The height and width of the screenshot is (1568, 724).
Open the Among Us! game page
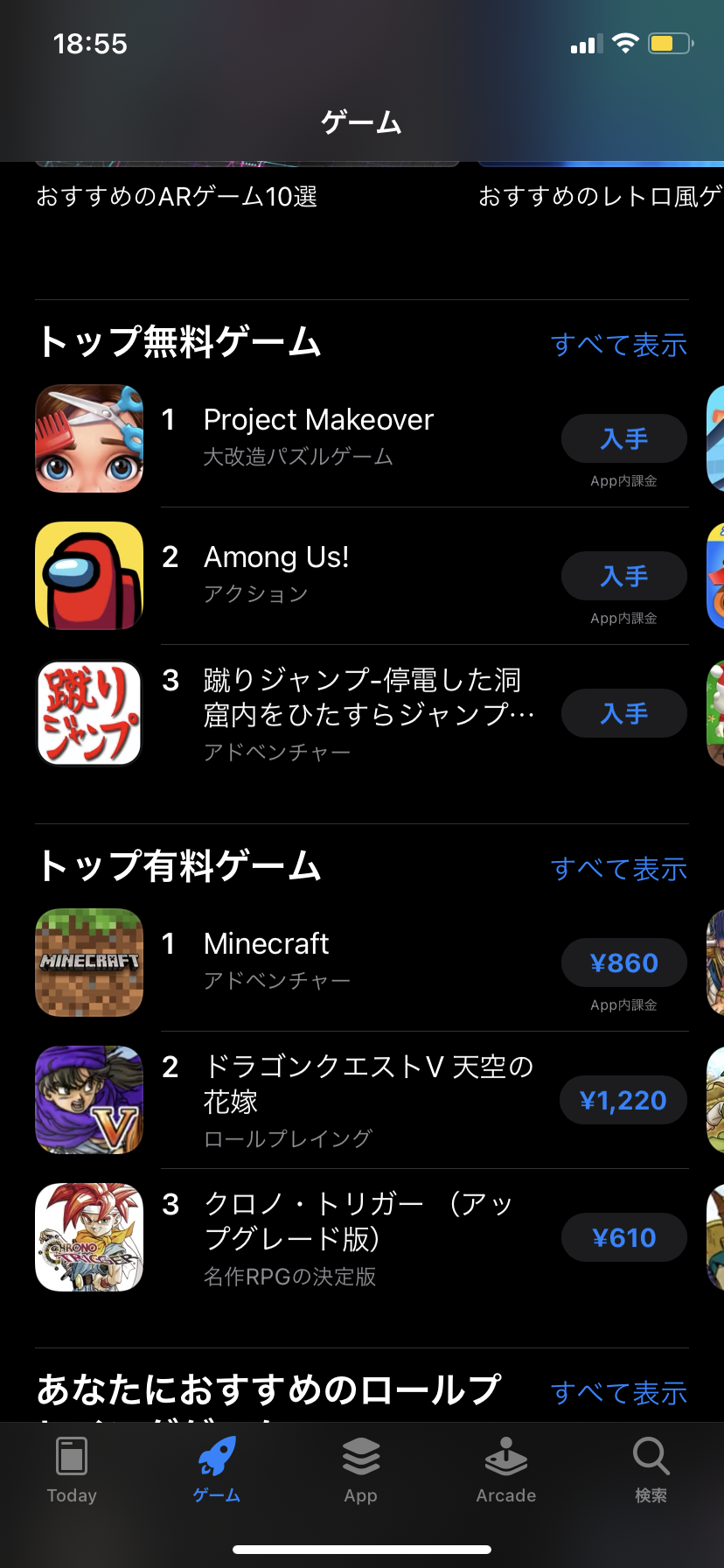(276, 557)
